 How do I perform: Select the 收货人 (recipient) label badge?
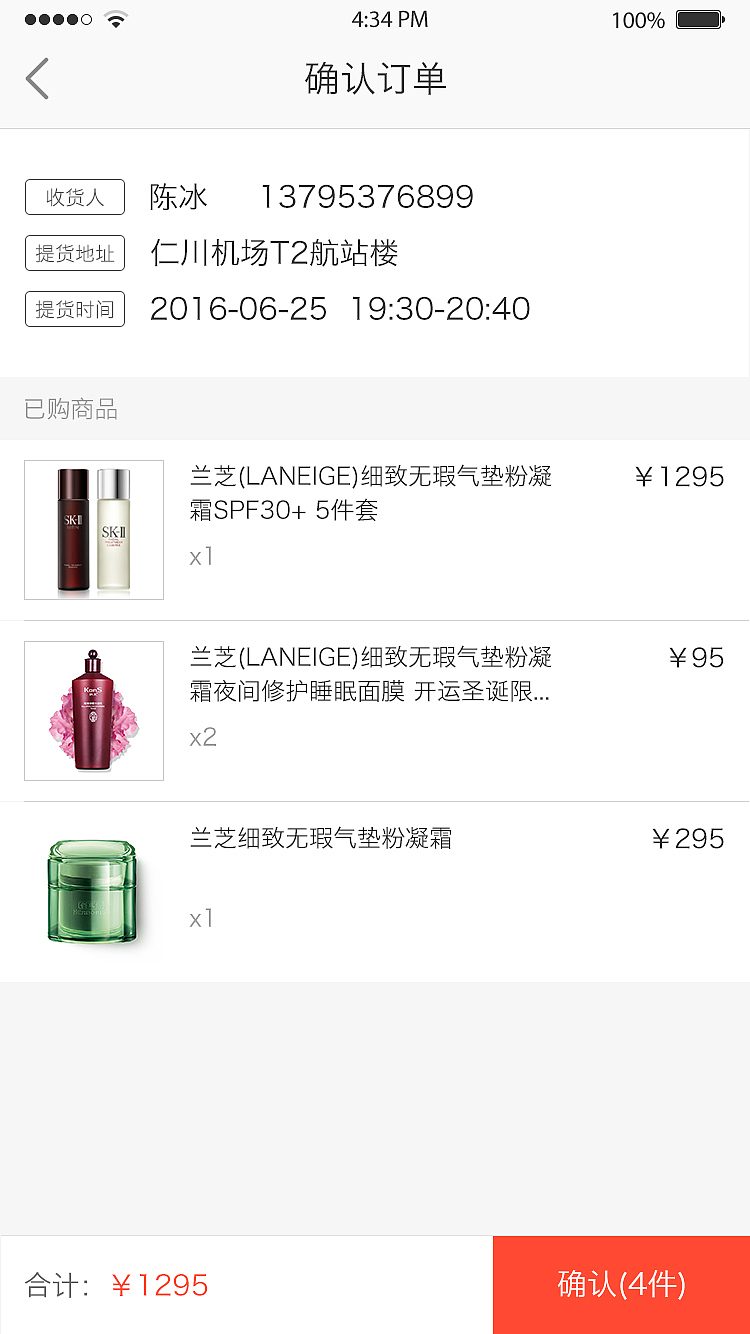coord(74,197)
